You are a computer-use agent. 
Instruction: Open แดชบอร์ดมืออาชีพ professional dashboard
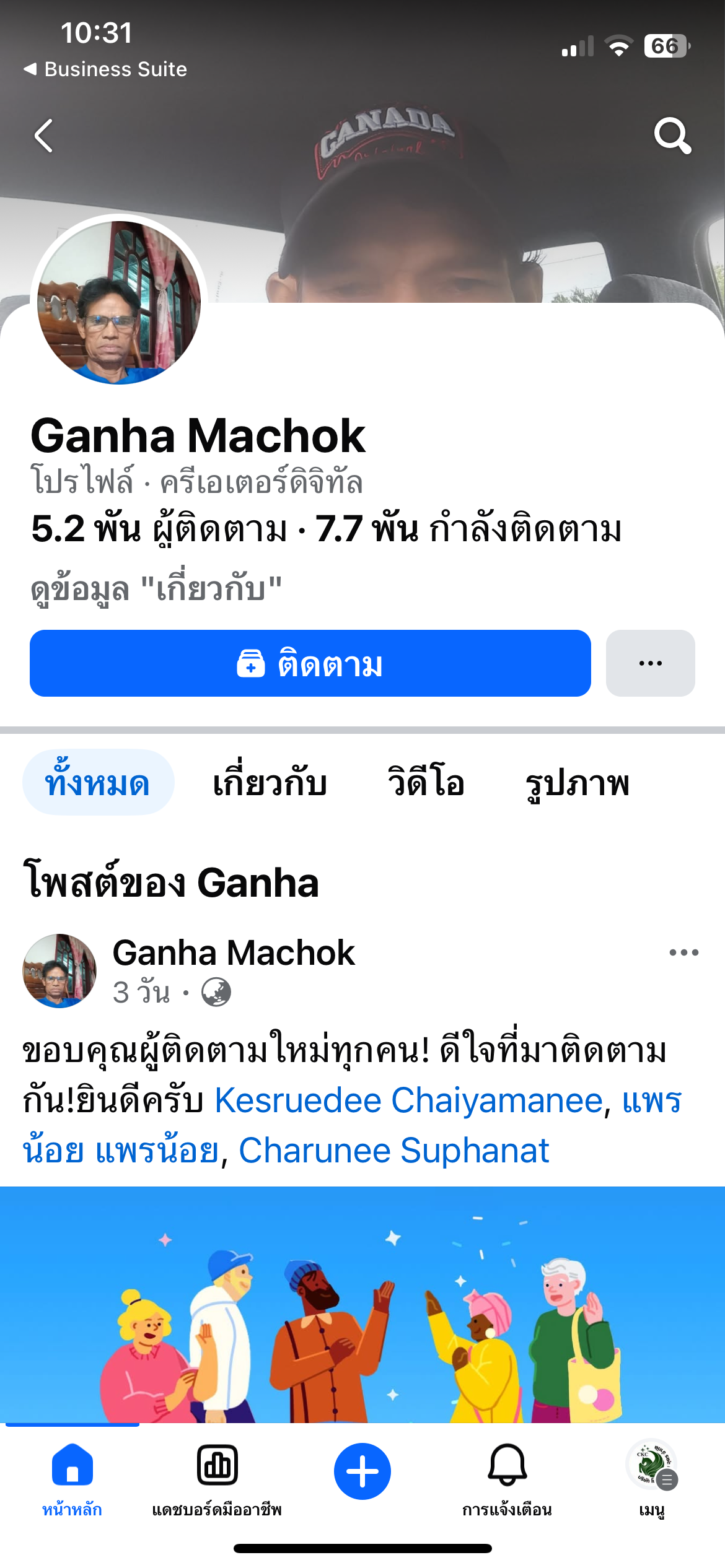pos(217,1478)
